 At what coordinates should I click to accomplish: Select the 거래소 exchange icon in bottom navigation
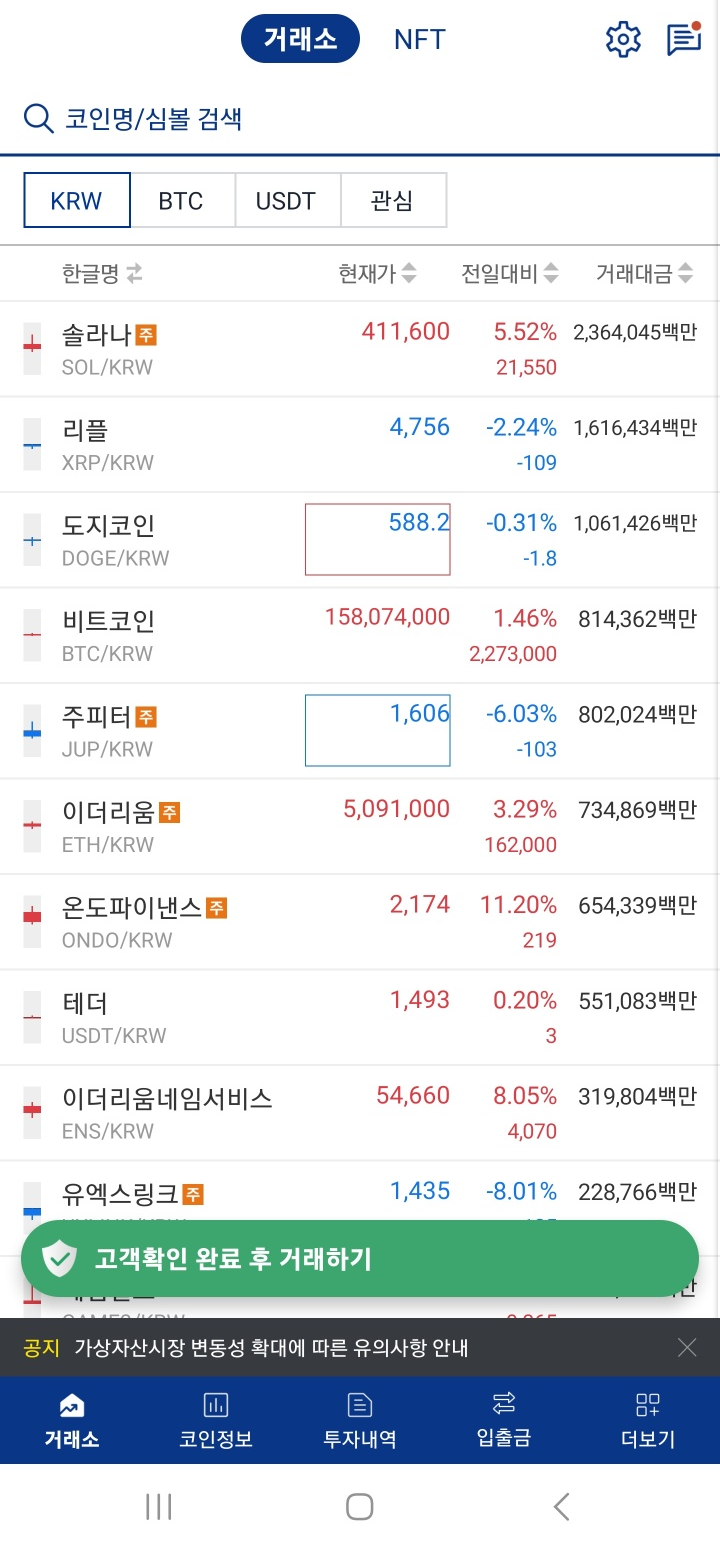pos(71,1420)
